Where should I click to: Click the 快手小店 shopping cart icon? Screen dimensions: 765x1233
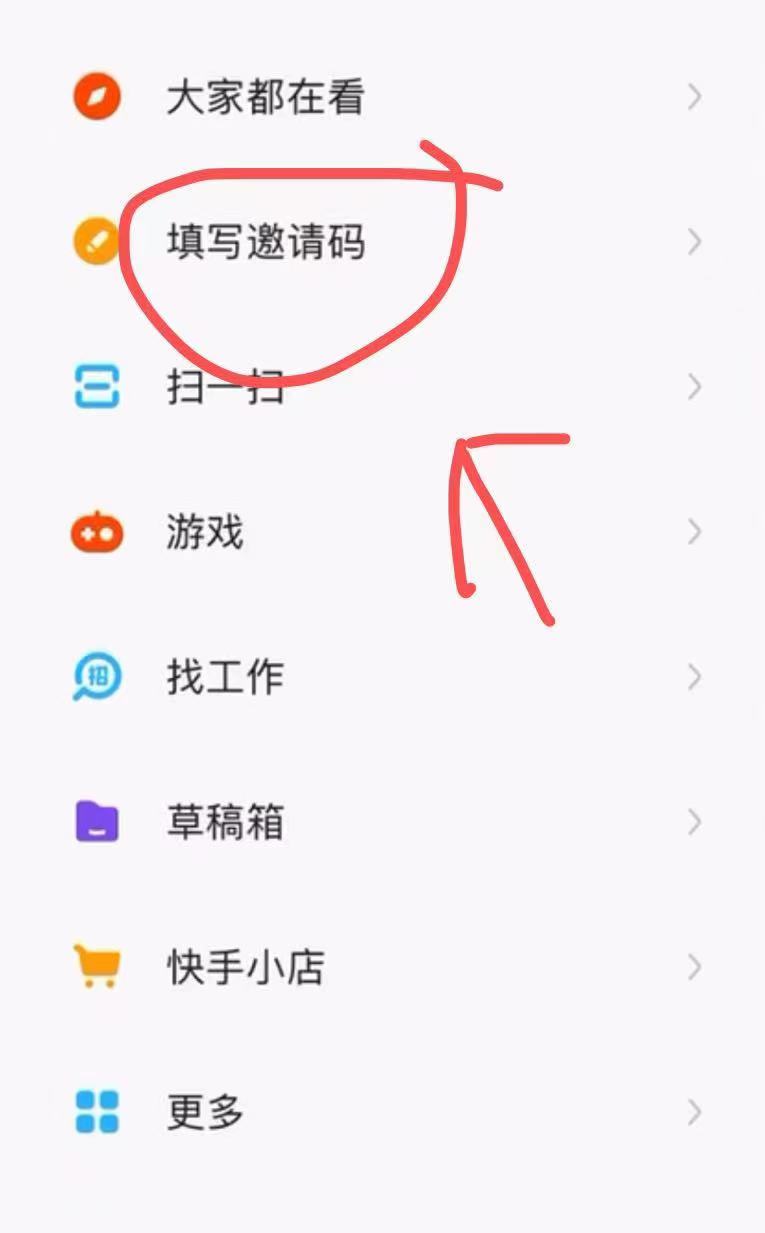coord(97,966)
